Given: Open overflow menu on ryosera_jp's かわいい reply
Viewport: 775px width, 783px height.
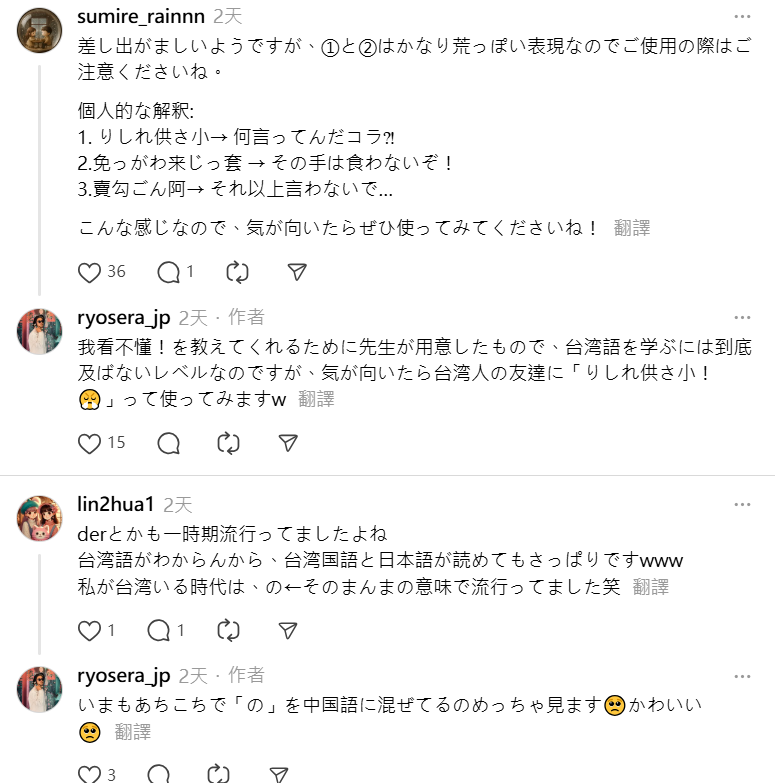Looking at the screenshot, I should pos(741,675).
